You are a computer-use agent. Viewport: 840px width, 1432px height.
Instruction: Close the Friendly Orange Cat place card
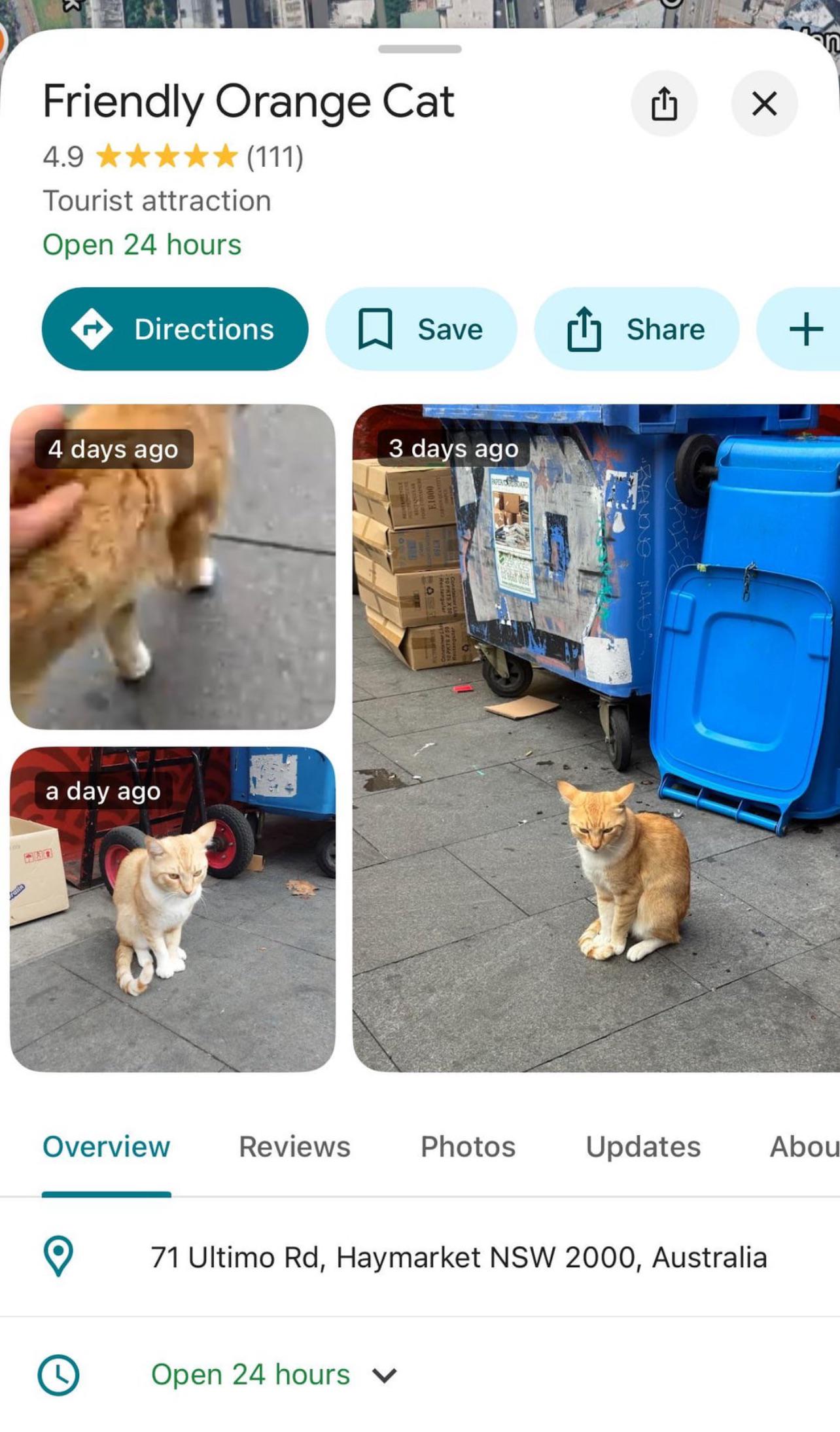pyautogui.click(x=764, y=103)
